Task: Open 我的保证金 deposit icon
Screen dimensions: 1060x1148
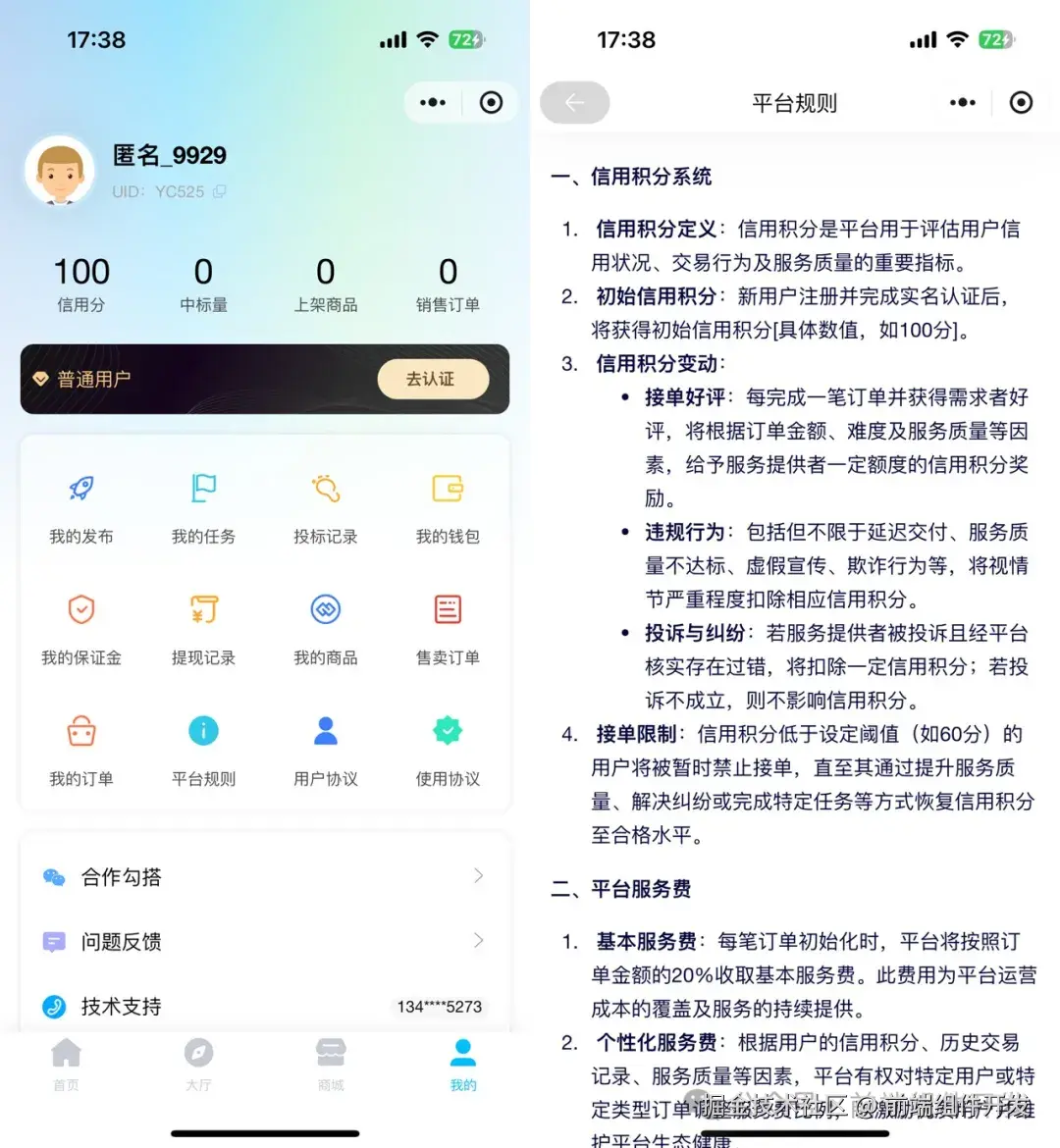Action: coord(81,610)
